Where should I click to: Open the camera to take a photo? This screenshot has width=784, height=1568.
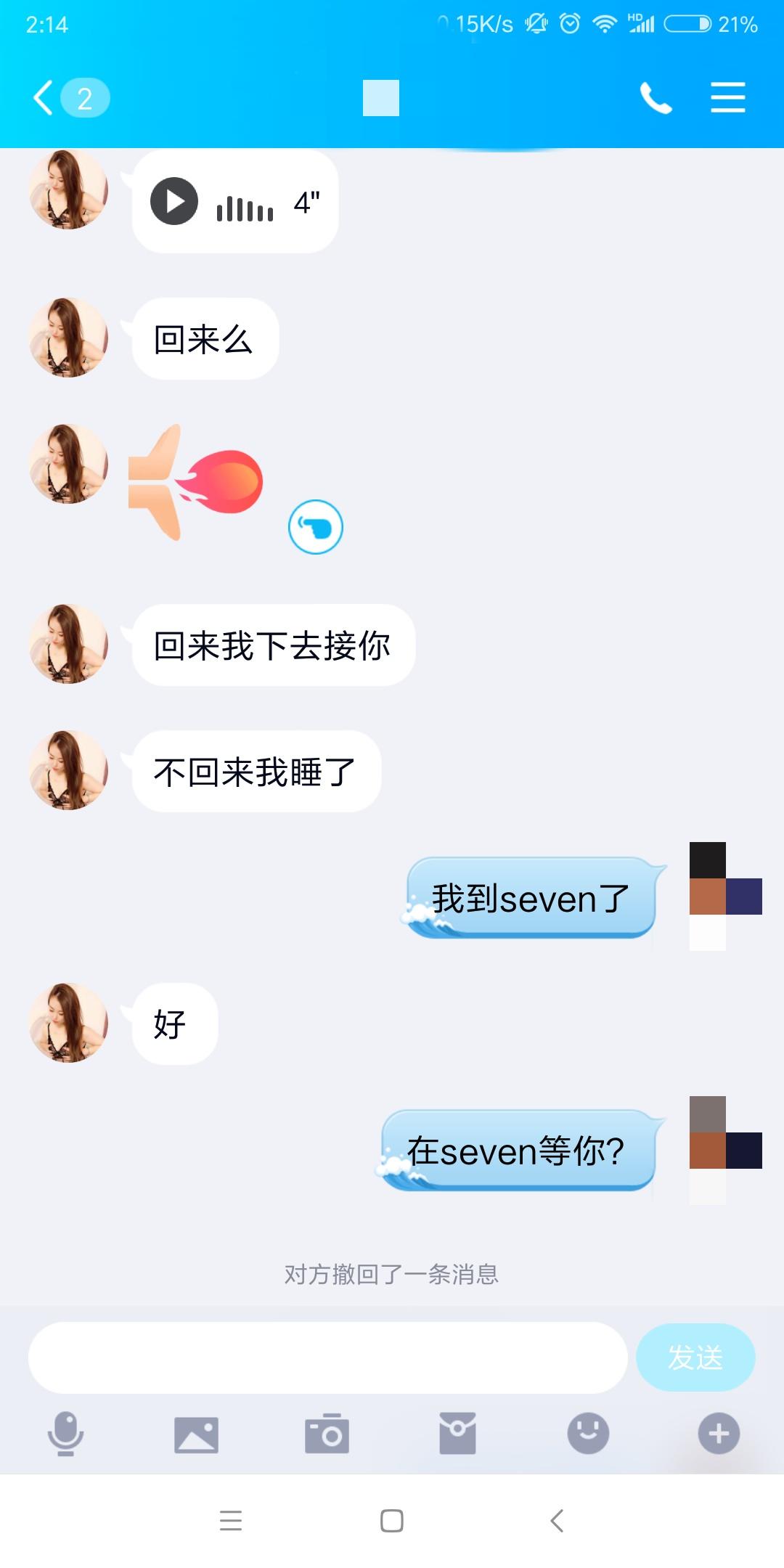(x=327, y=1434)
